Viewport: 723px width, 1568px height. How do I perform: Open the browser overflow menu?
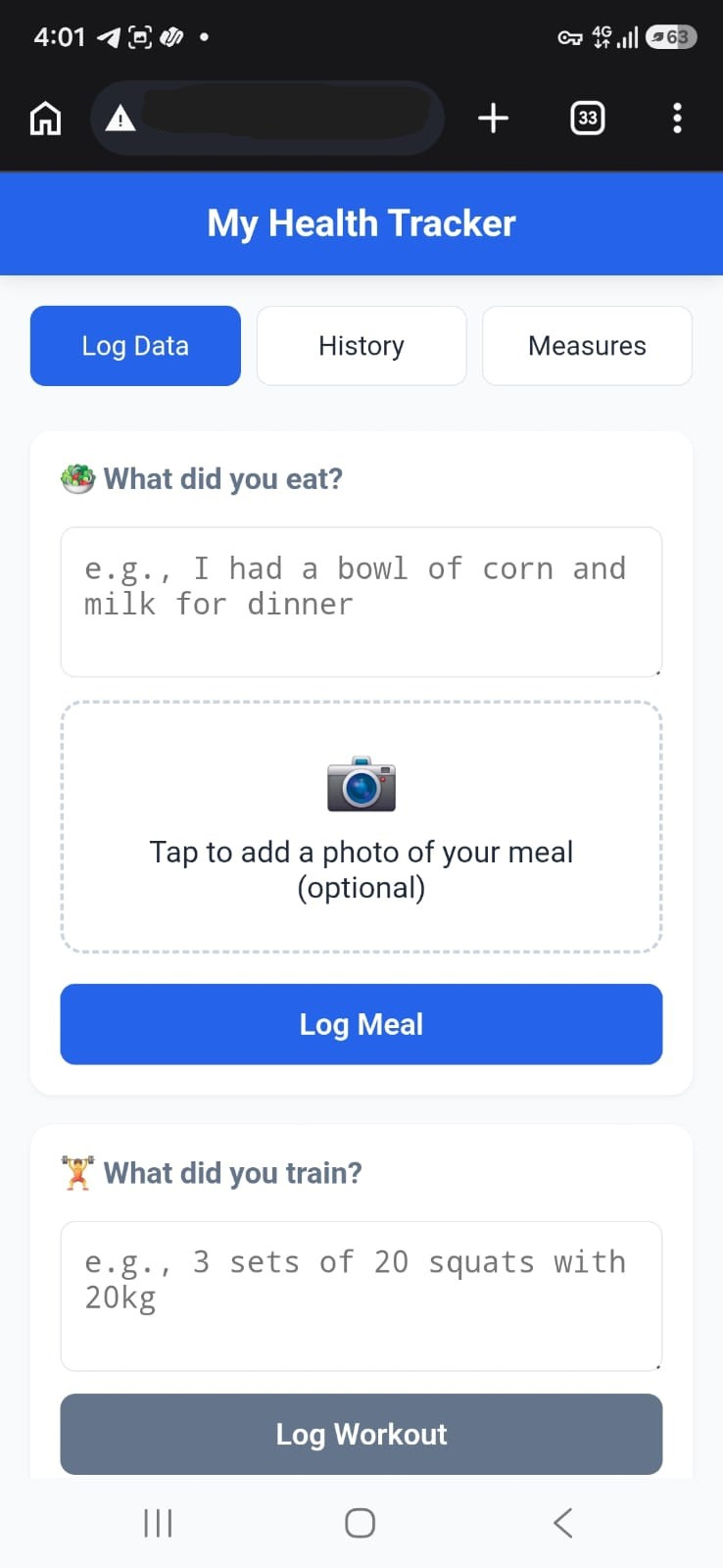677,119
